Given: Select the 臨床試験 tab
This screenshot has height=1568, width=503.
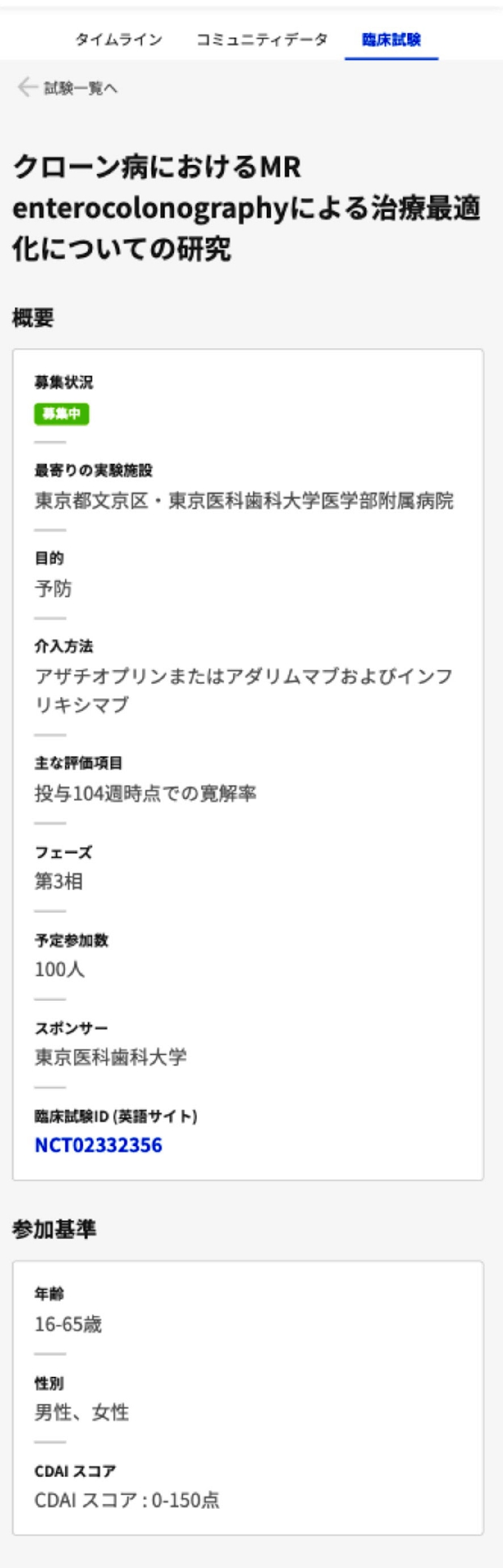Looking at the screenshot, I should coord(391,40).
